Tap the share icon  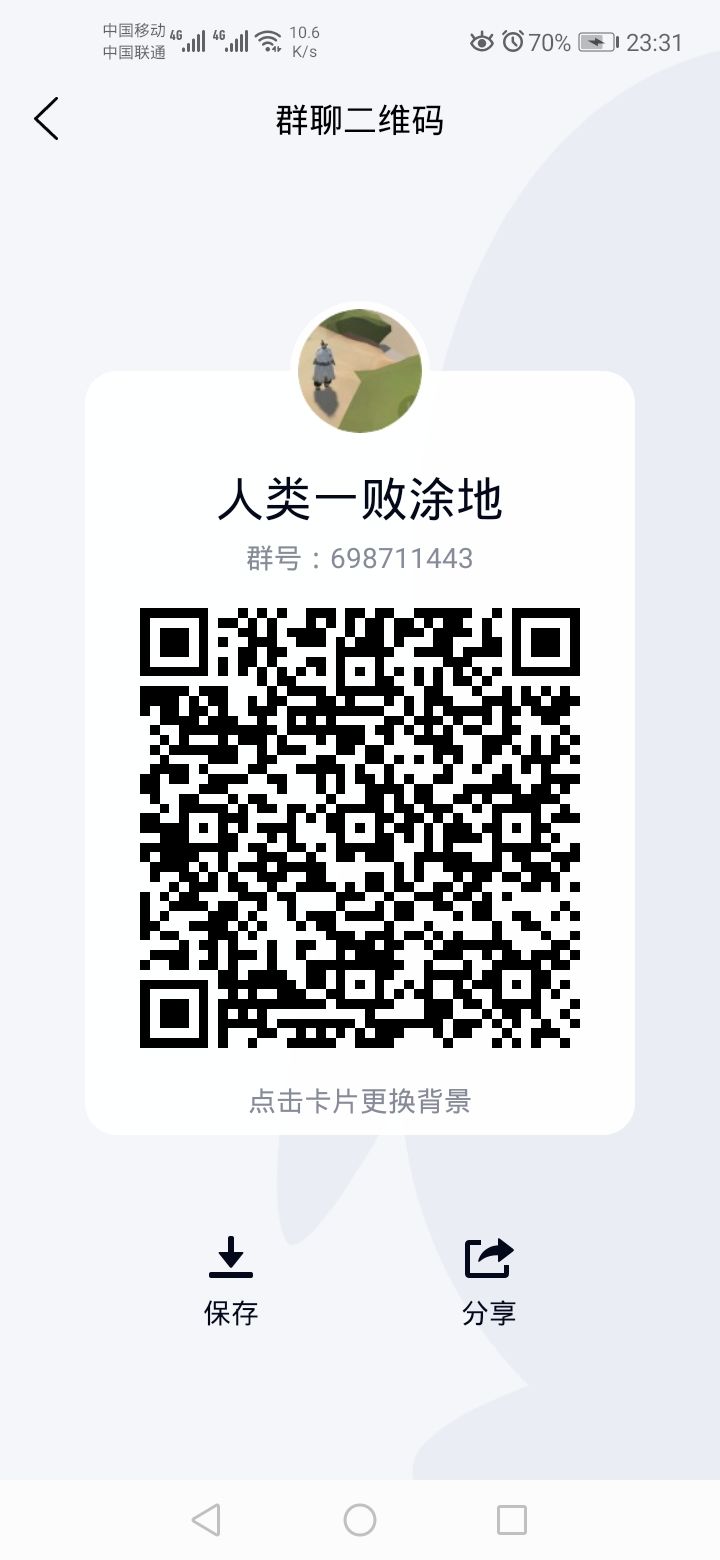point(489,1258)
